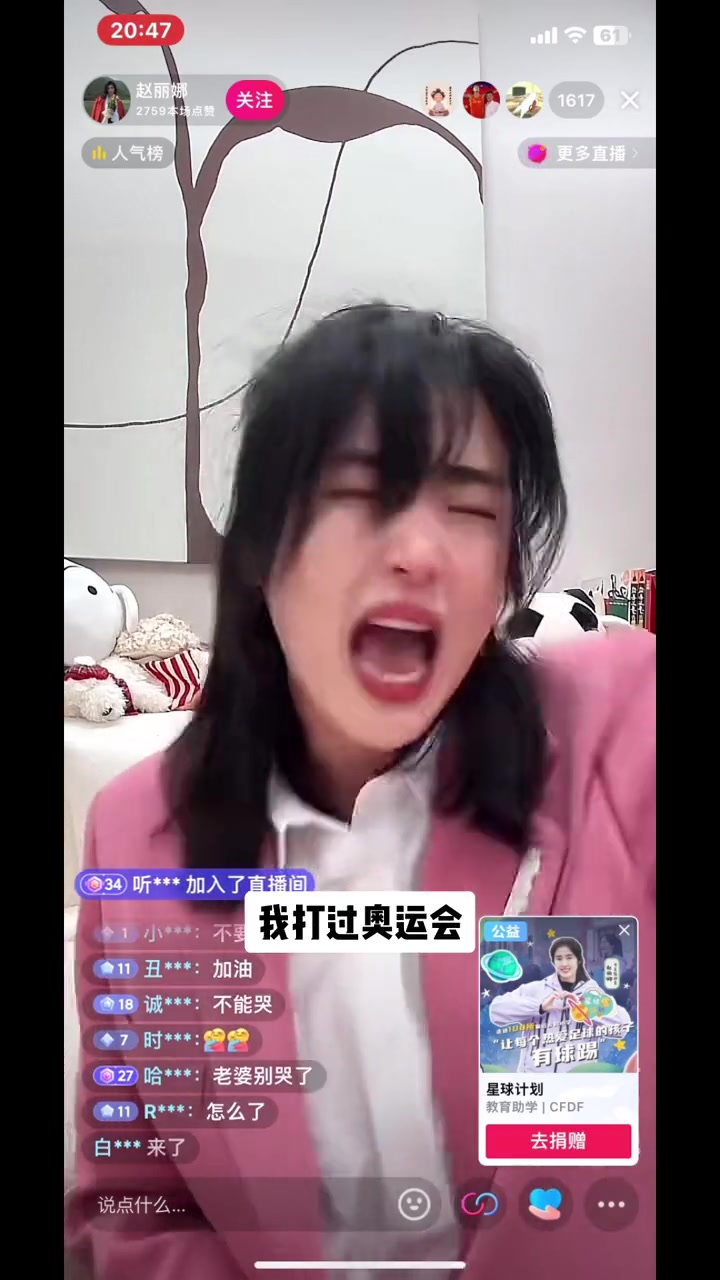Screen dimensions: 720x1280
Task: Open the 星球计划 charity card
Action: pos(558,1010)
